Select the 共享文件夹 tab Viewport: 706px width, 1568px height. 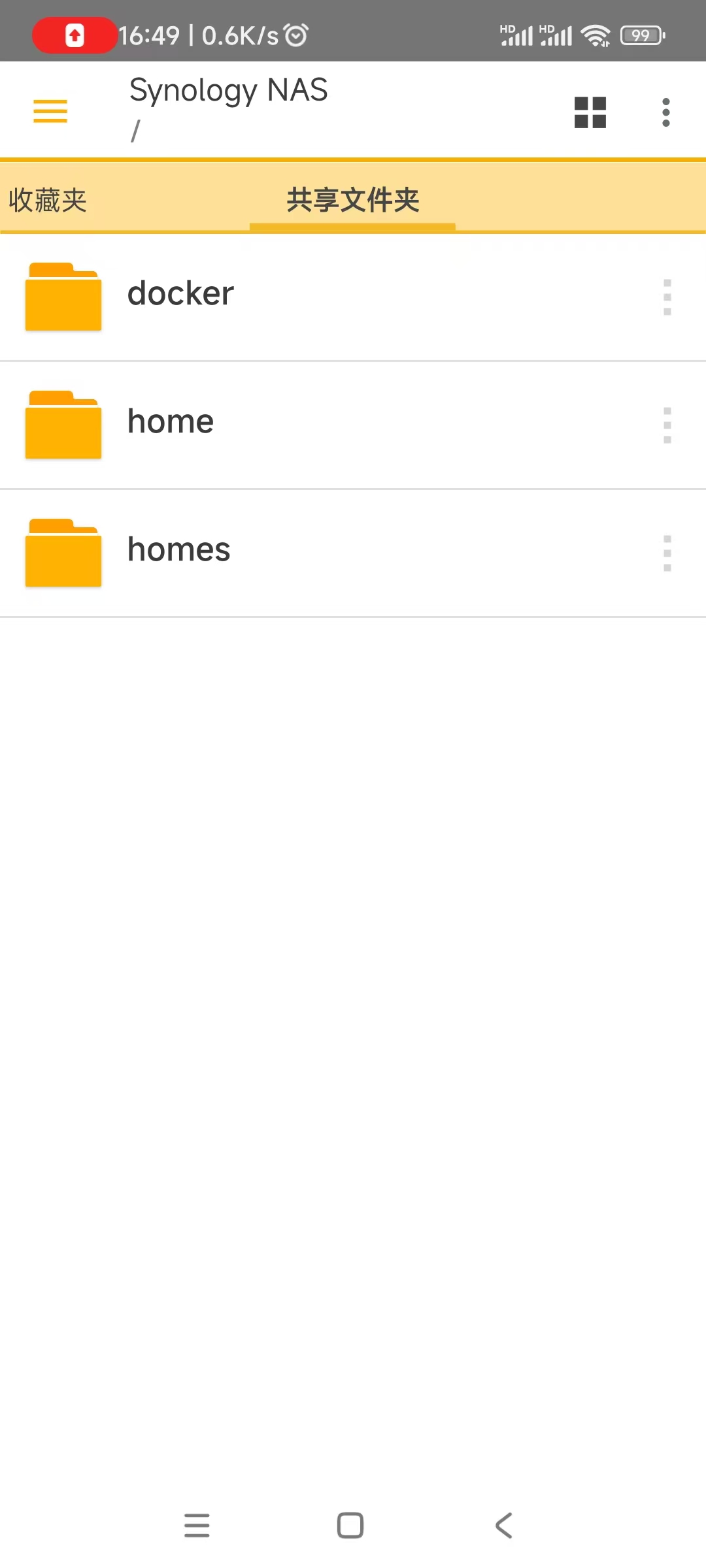tap(352, 200)
